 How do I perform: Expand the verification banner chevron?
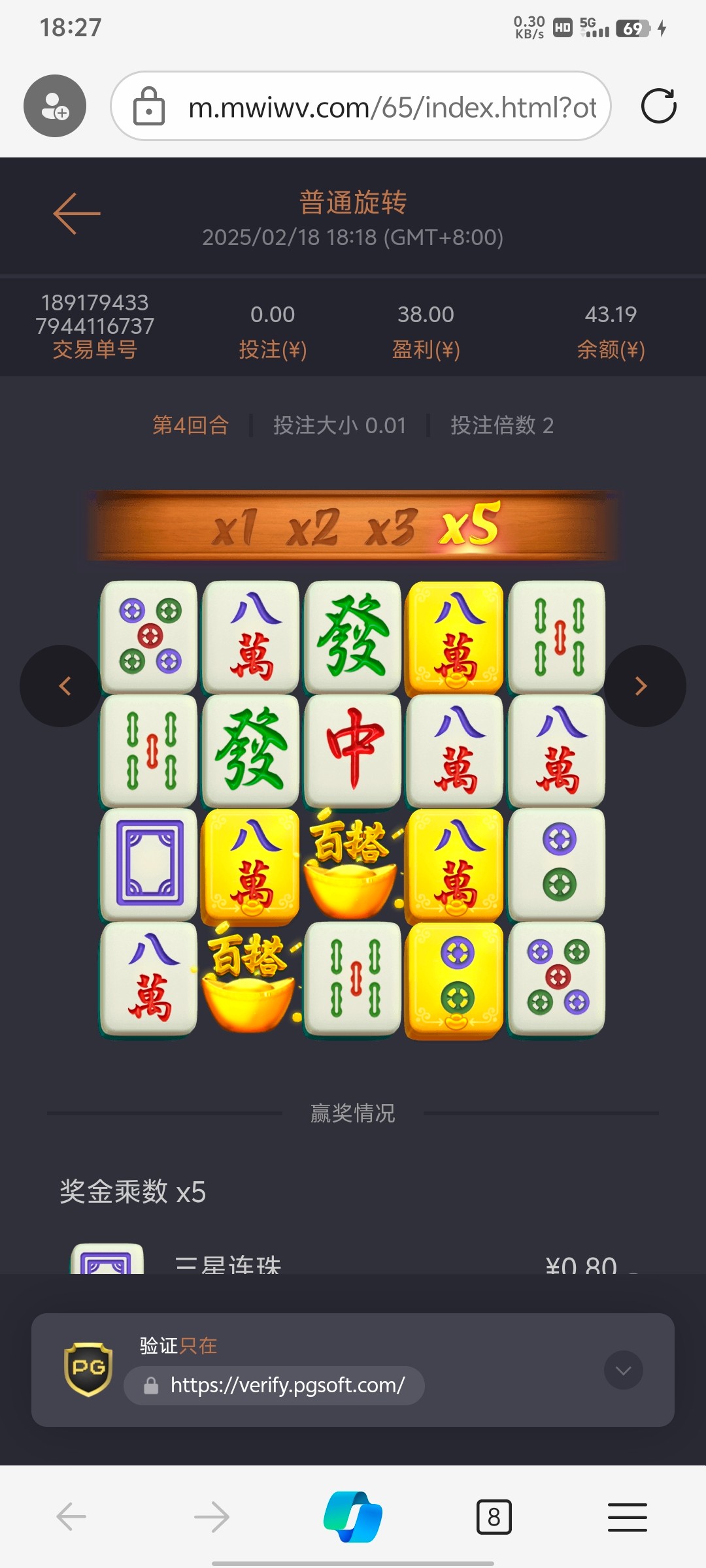623,1370
